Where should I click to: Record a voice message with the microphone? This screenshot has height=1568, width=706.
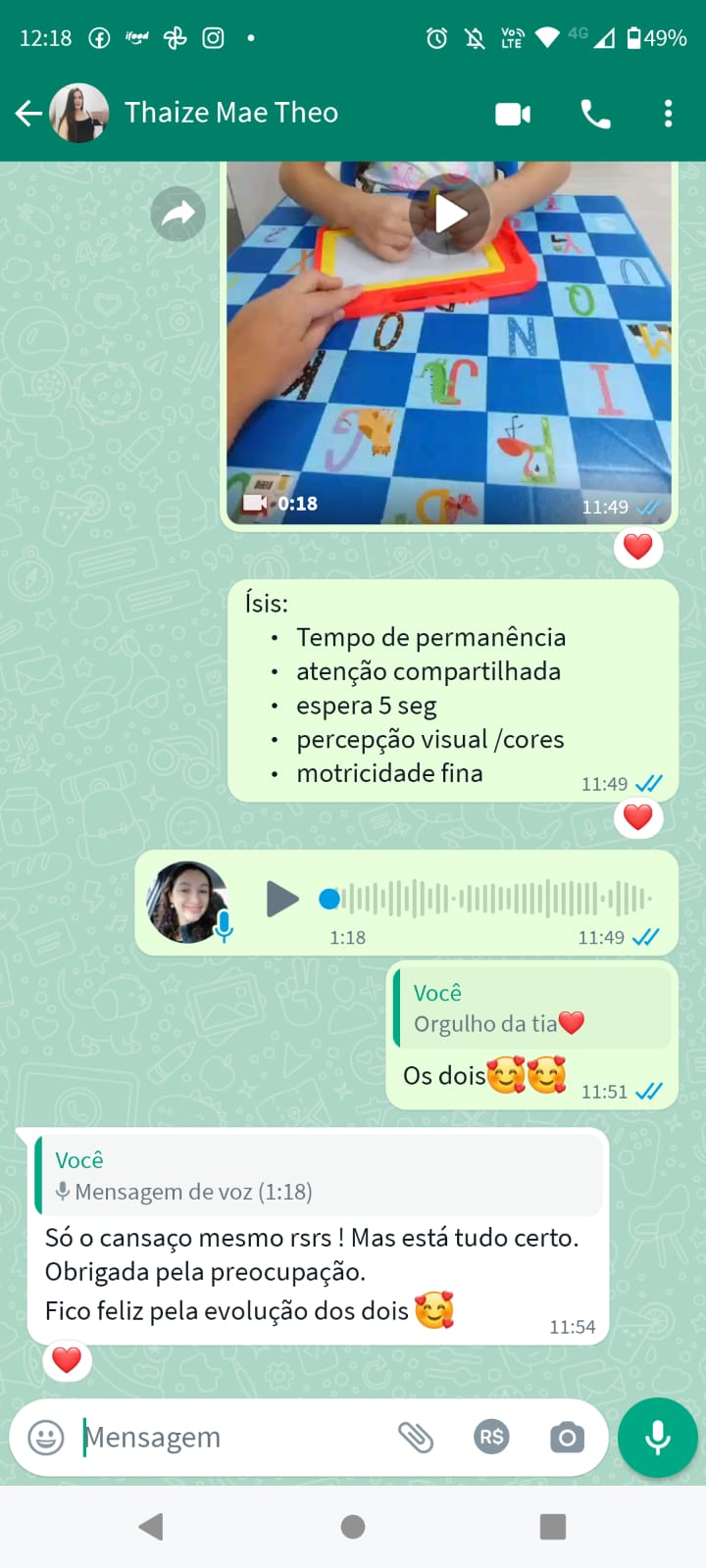[658, 1438]
